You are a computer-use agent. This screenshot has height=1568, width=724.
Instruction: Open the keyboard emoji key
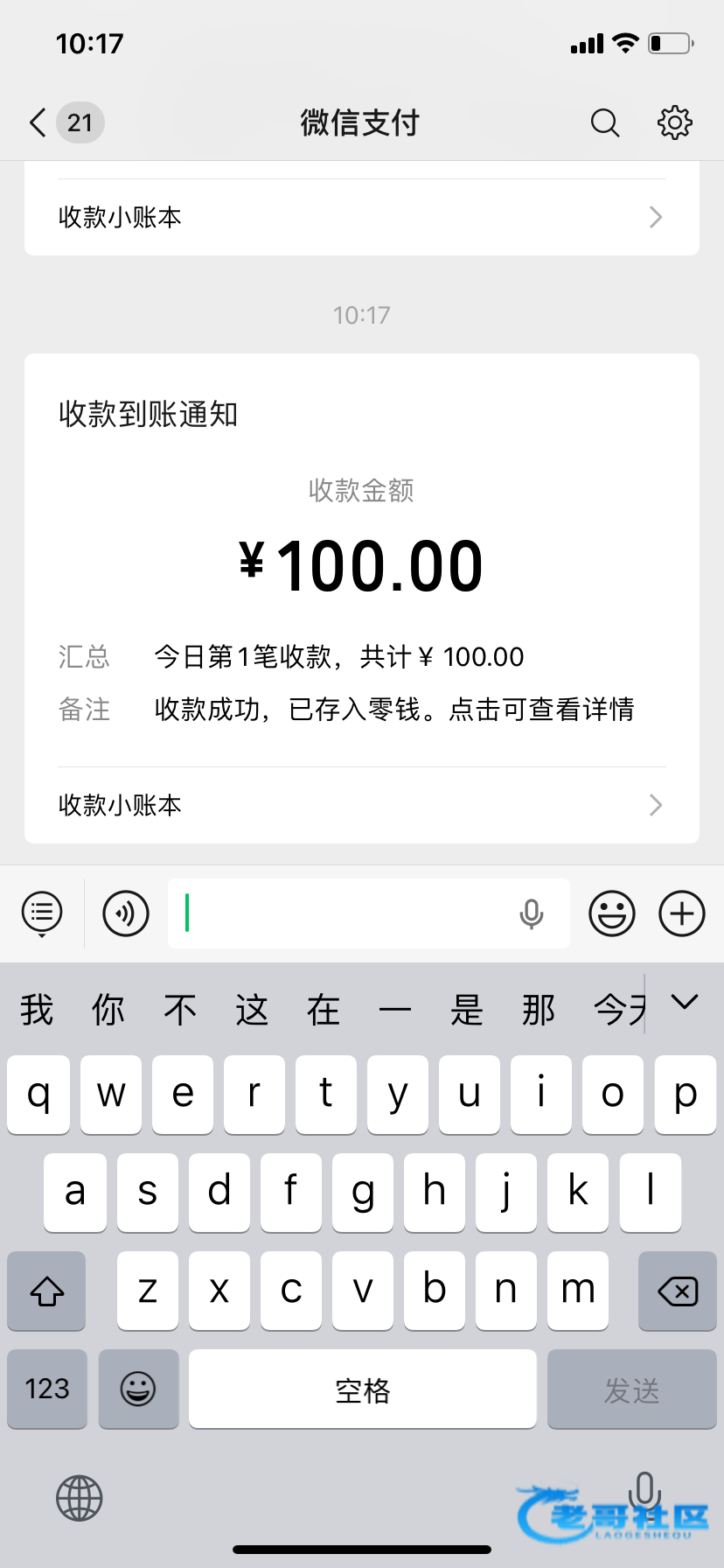[138, 1389]
